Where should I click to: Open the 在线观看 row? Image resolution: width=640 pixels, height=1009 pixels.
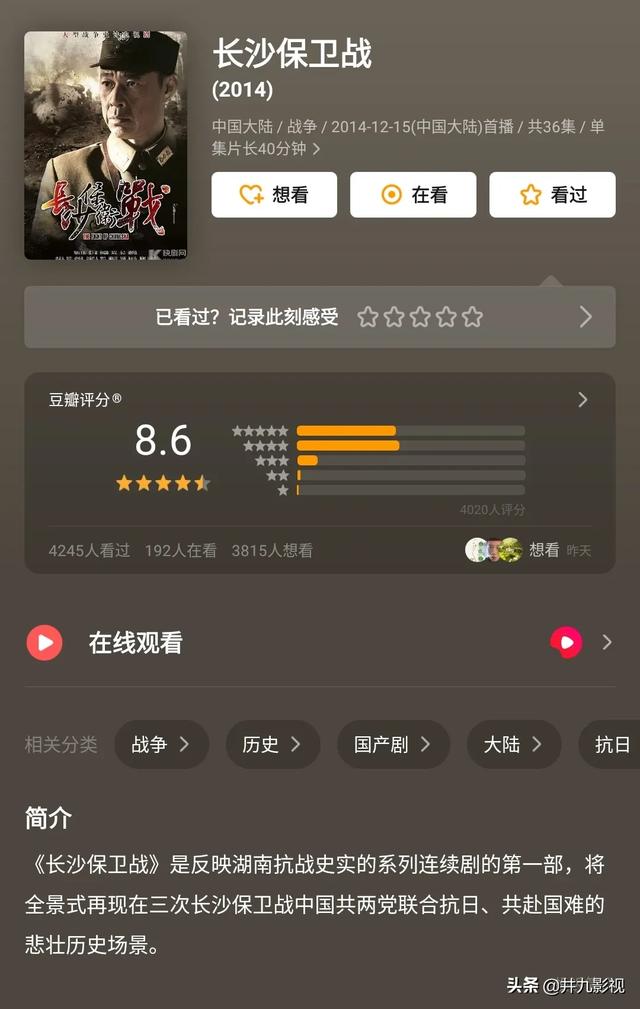pos(320,642)
